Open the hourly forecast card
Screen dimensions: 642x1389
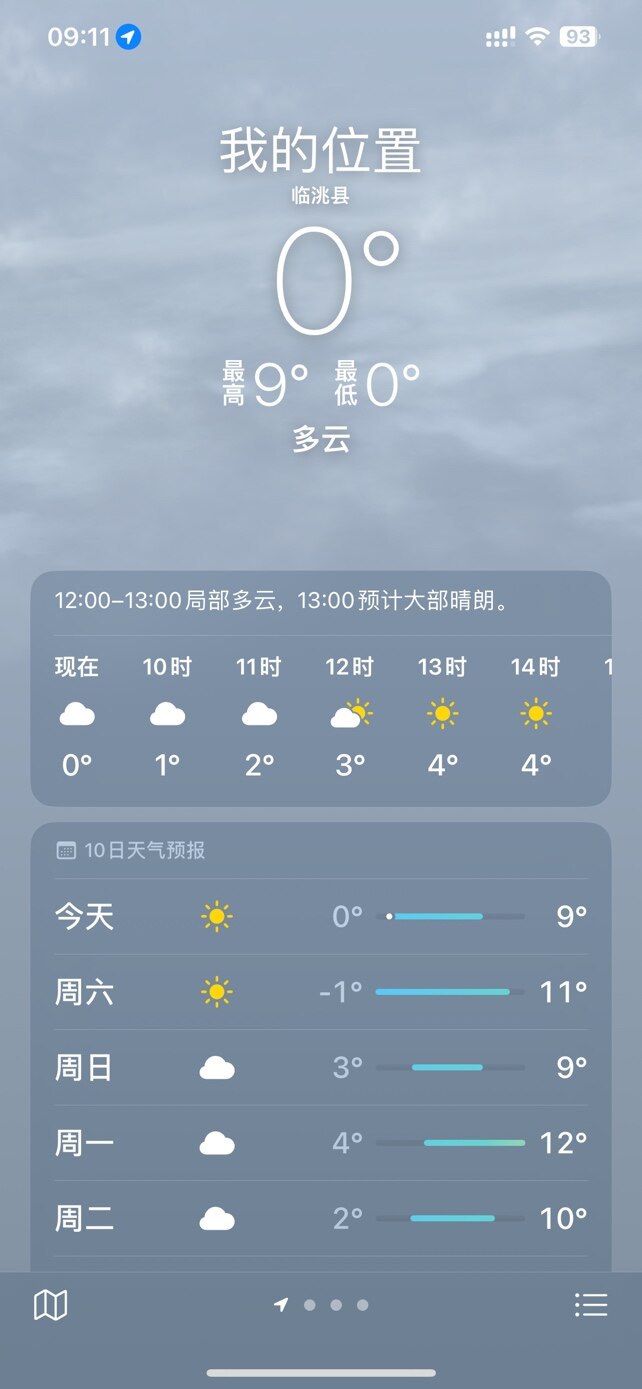pos(321,688)
